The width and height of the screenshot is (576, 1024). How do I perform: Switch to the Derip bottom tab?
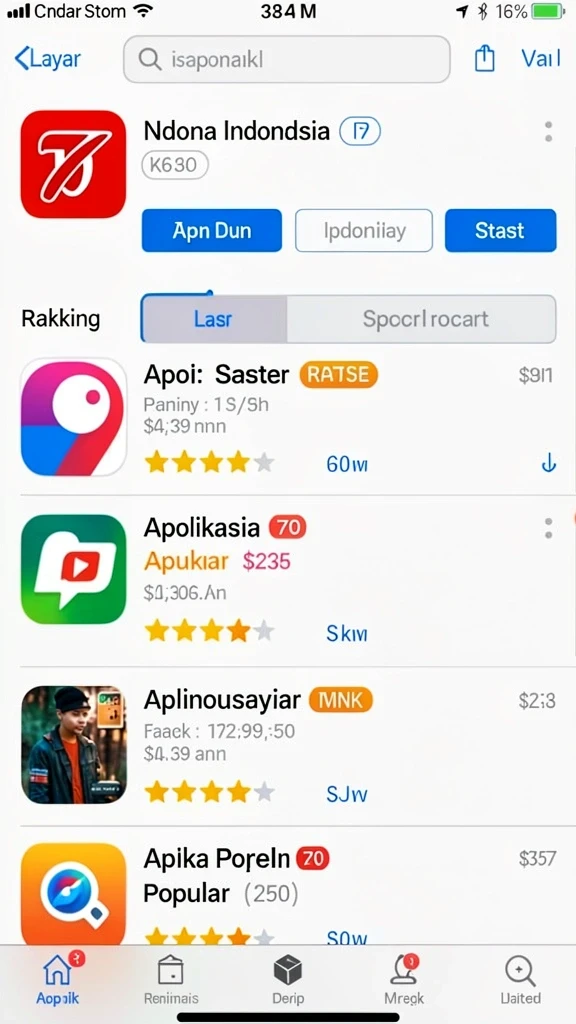pos(287,980)
